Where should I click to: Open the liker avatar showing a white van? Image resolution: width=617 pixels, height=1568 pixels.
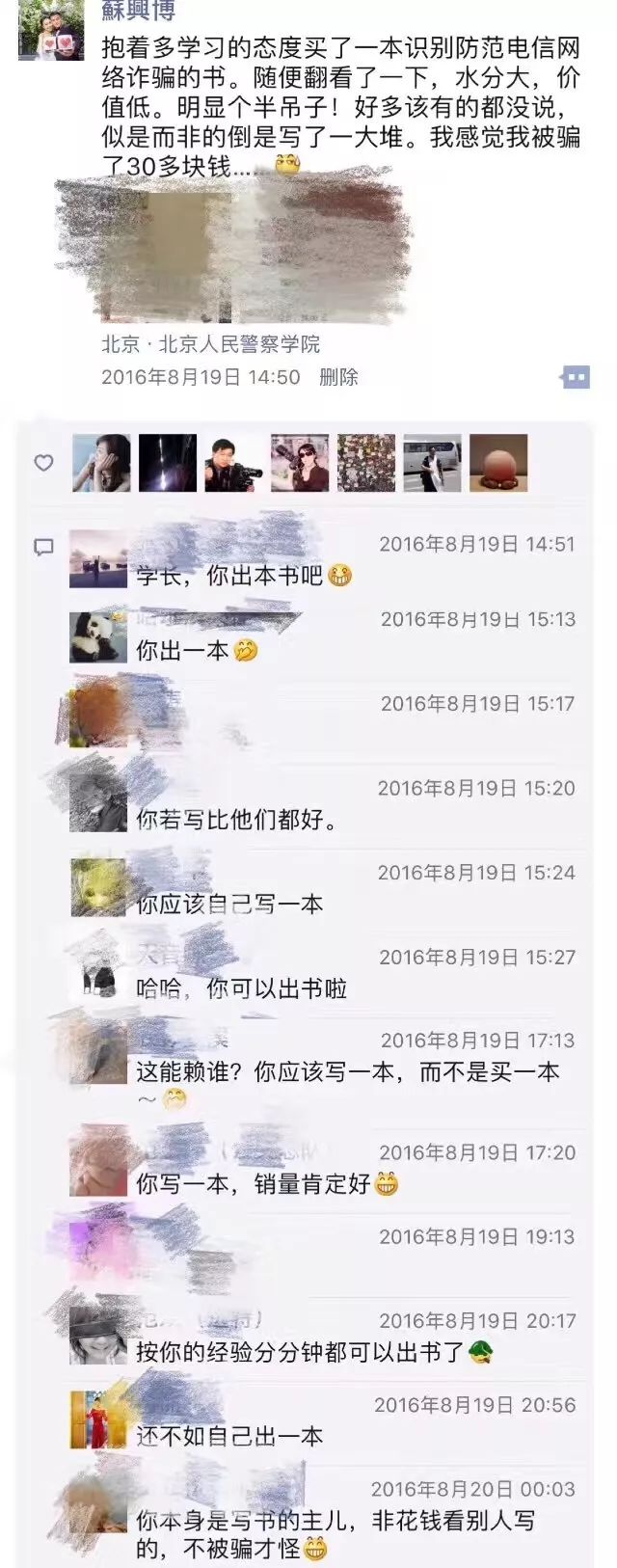432,464
